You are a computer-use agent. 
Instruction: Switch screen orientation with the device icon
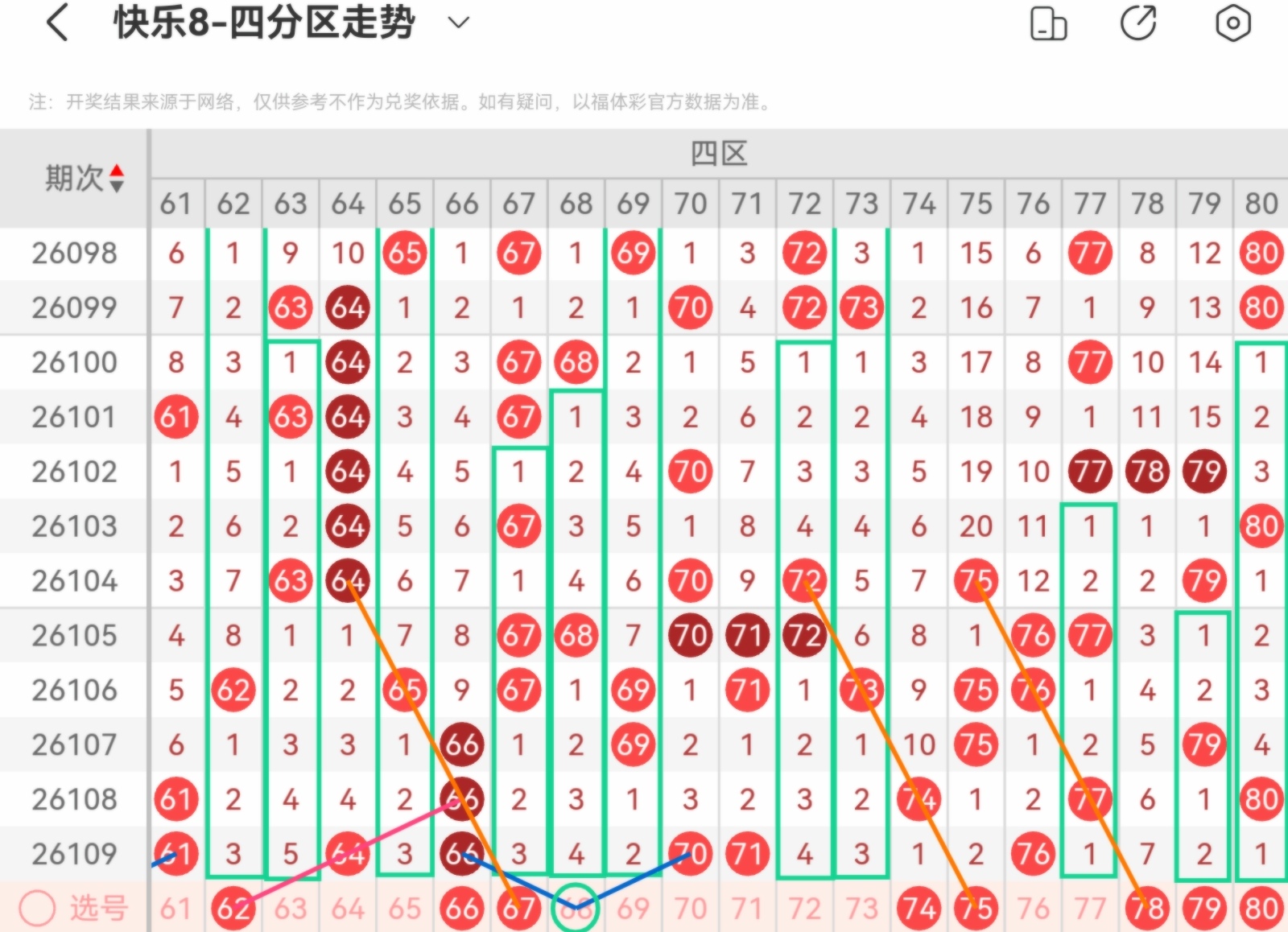point(1048,23)
